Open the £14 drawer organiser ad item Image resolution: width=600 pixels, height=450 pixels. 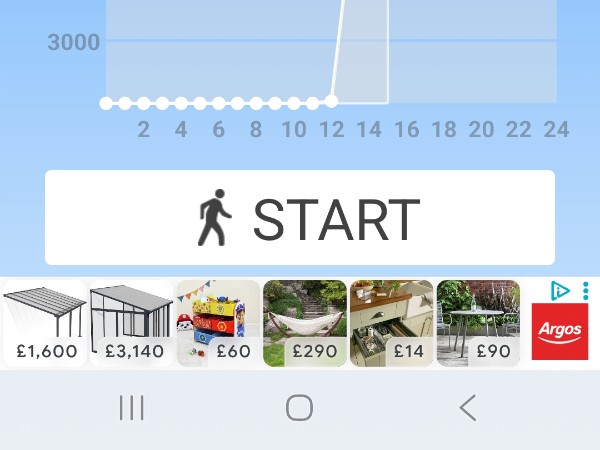click(x=391, y=323)
